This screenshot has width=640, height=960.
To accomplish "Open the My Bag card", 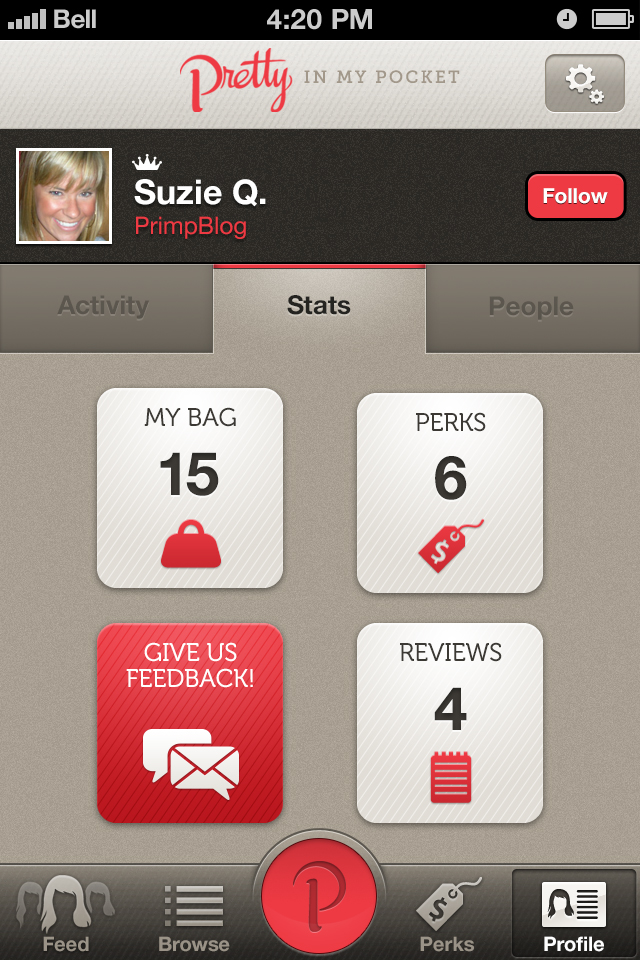I will (190, 488).
